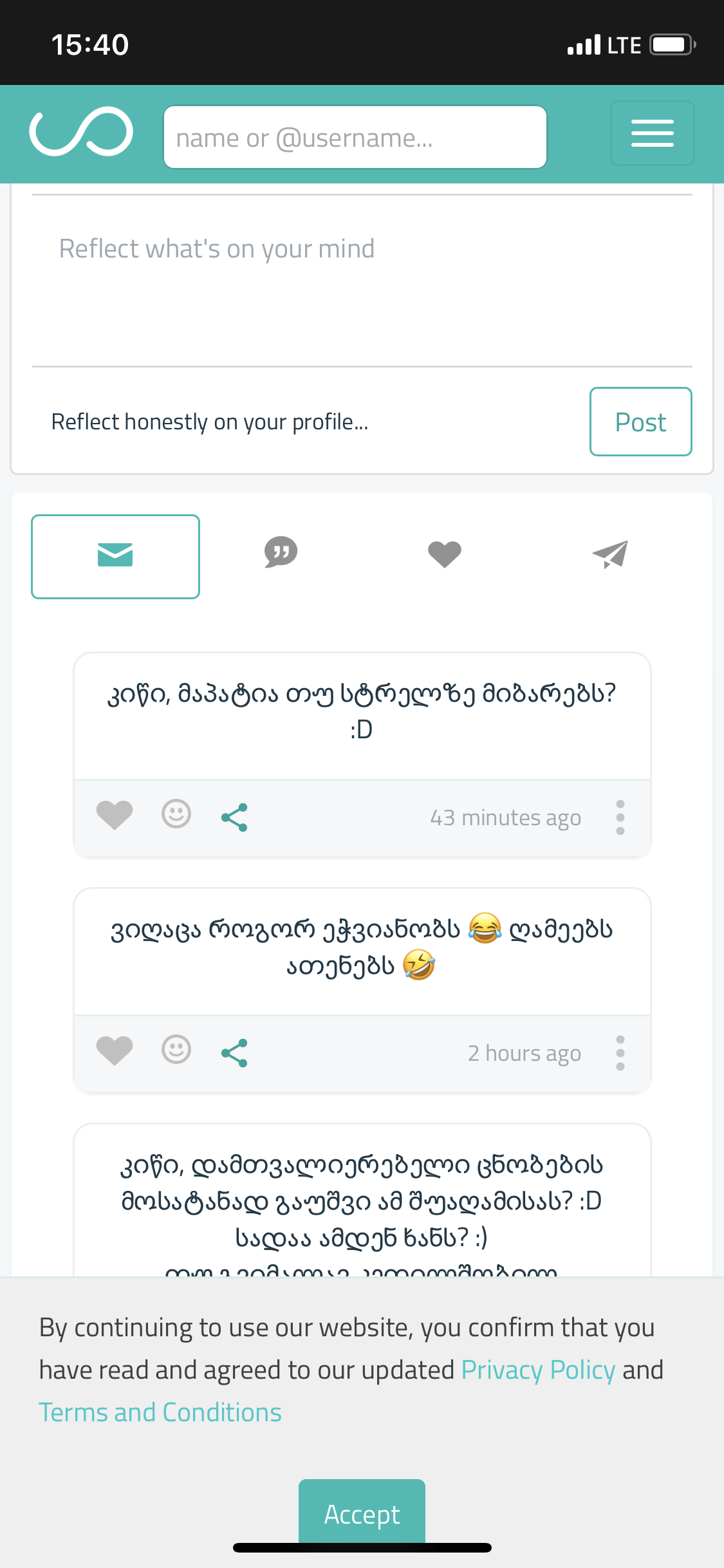The height and width of the screenshot is (1568, 724).
Task: Tap the Post button
Action: tap(640, 422)
